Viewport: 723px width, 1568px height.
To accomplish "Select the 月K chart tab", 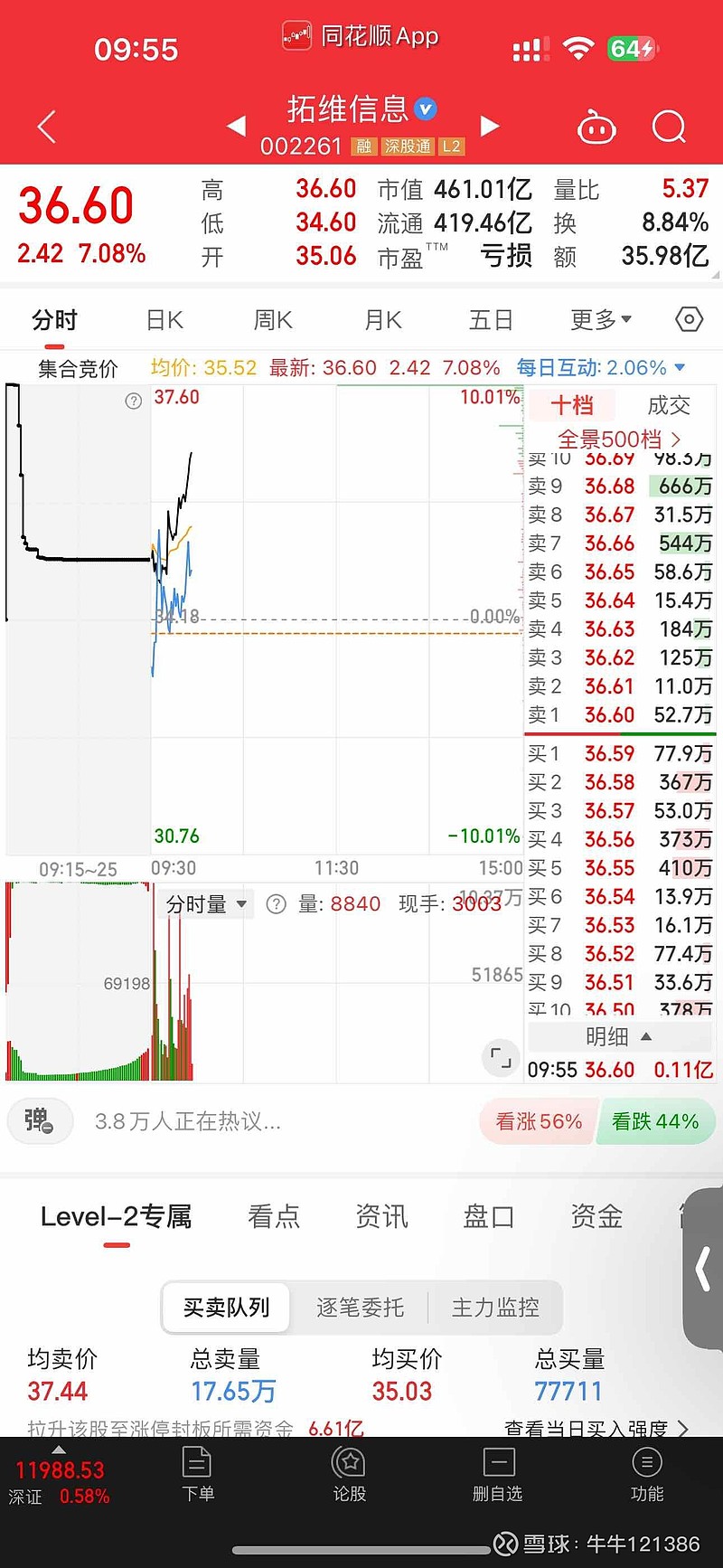I will pos(383,320).
